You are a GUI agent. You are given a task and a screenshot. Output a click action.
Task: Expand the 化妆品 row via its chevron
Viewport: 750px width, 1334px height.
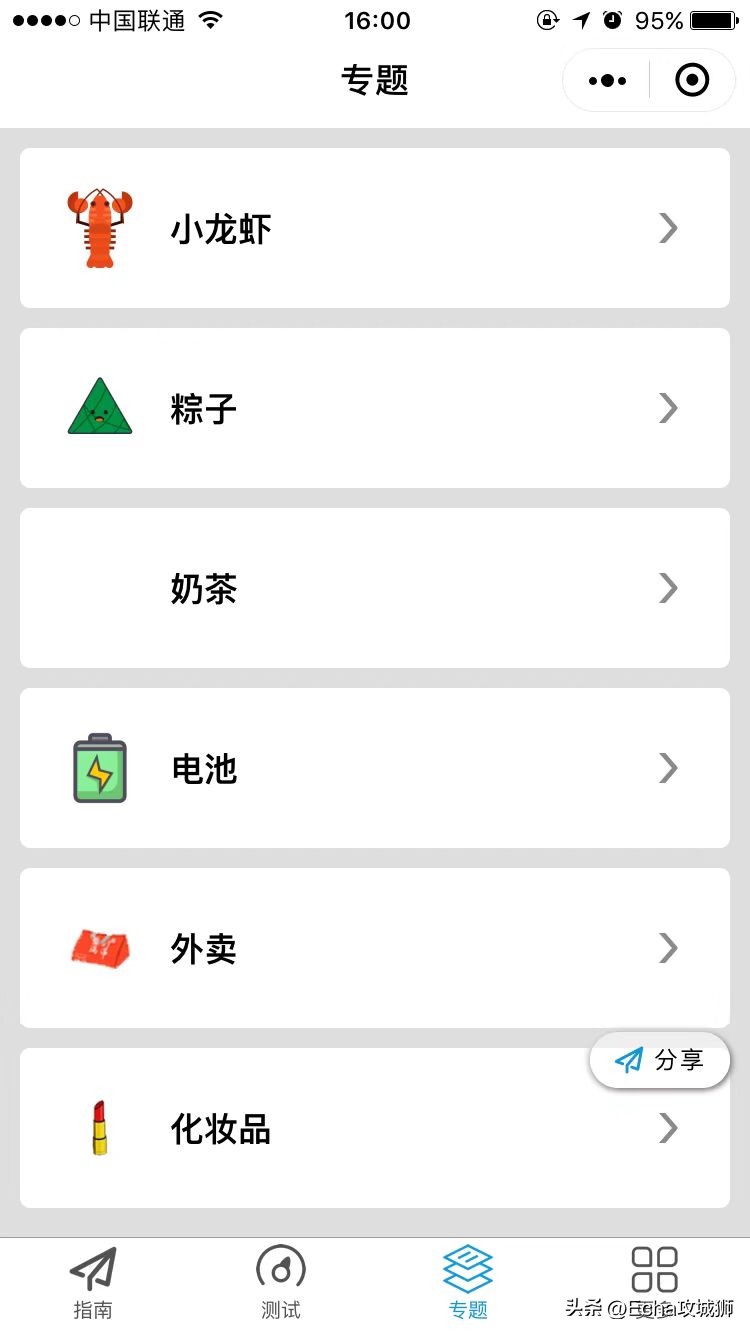668,1128
